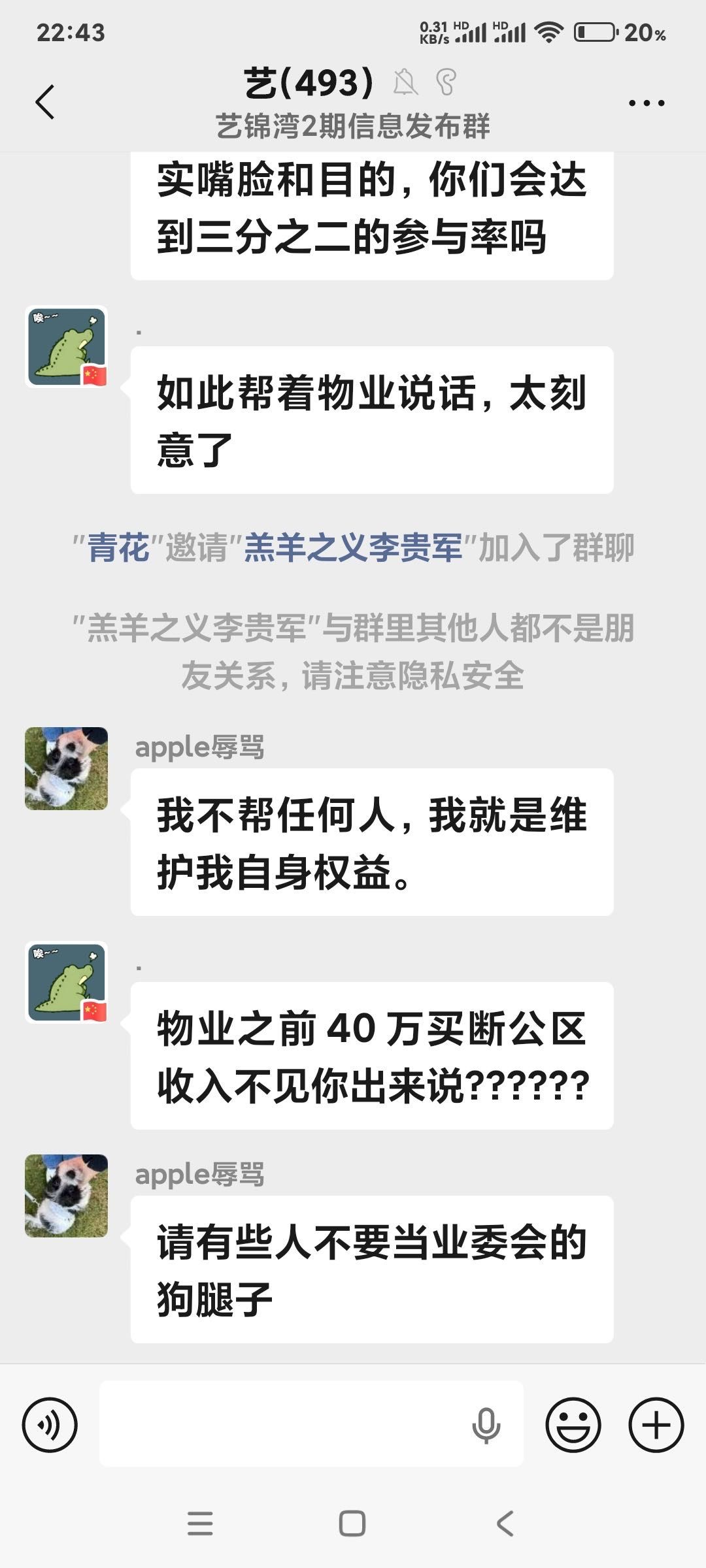Open 青花's profile from the invite notice
This screenshot has width=706, height=1568.
point(118,547)
